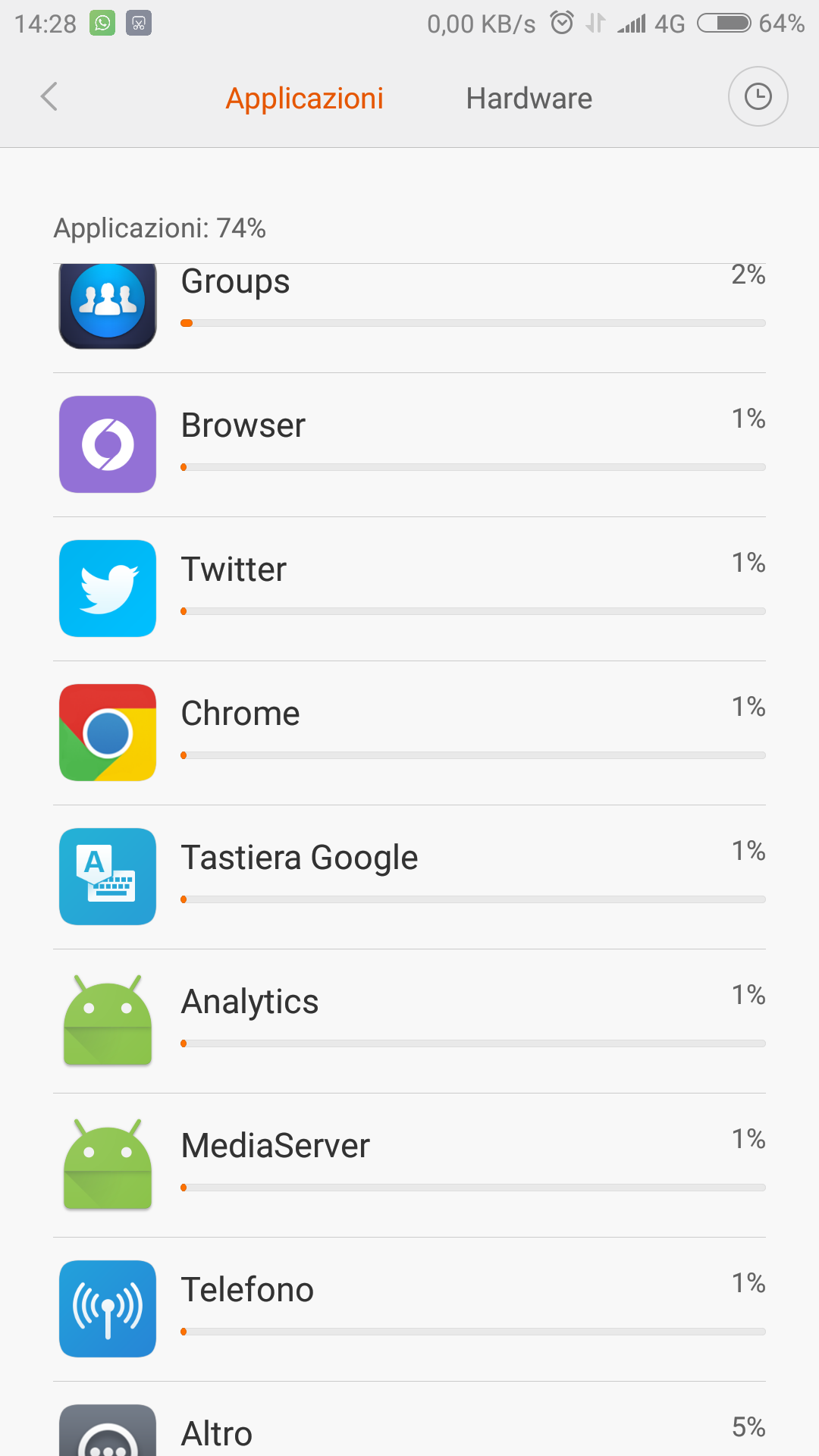This screenshot has width=819, height=1456.
Task: Switch to the Hardware tab
Action: [x=529, y=99]
